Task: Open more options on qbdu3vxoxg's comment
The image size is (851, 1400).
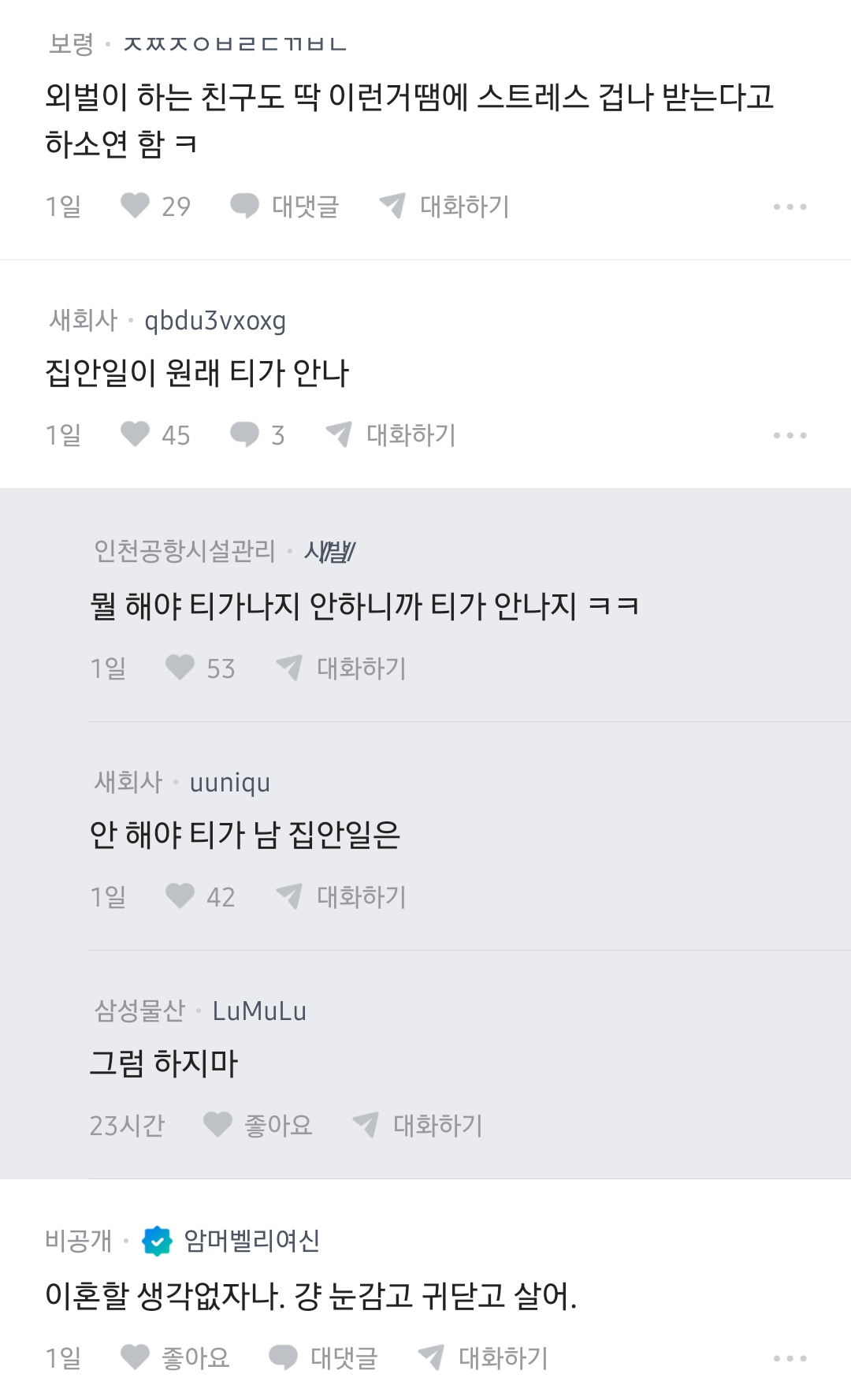Action: click(790, 435)
